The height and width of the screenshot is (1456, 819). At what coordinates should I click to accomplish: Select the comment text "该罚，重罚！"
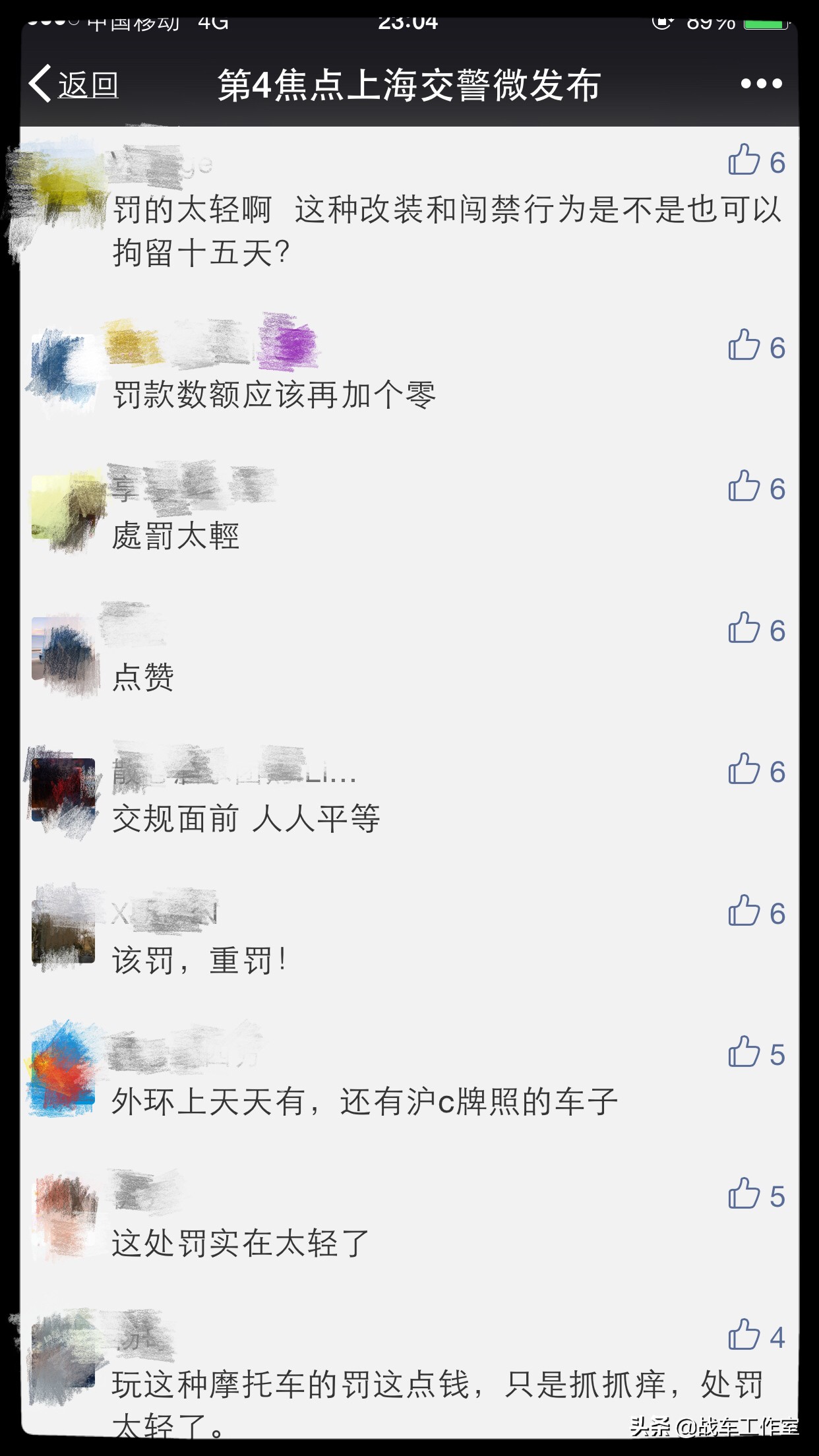[198, 962]
